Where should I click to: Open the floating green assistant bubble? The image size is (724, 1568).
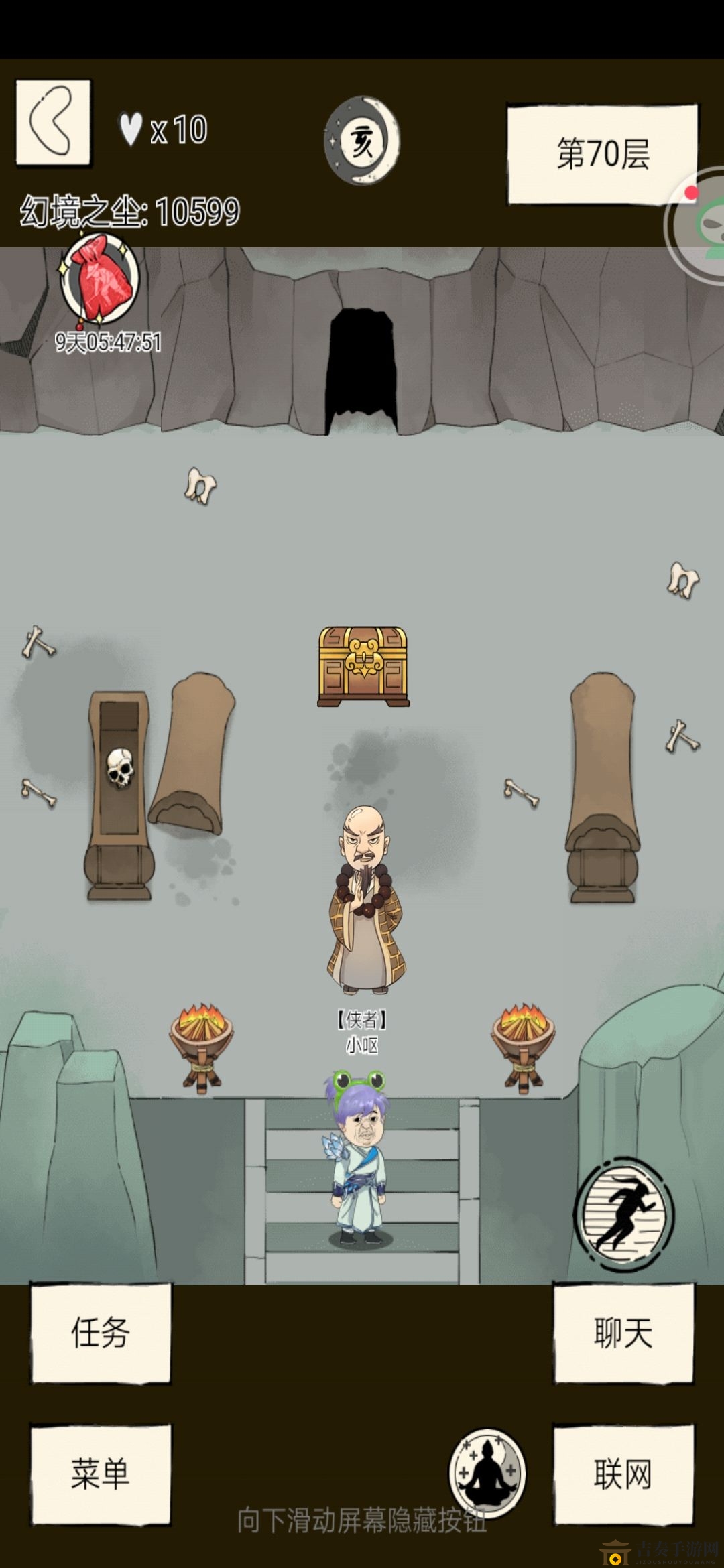pyautogui.click(x=701, y=224)
